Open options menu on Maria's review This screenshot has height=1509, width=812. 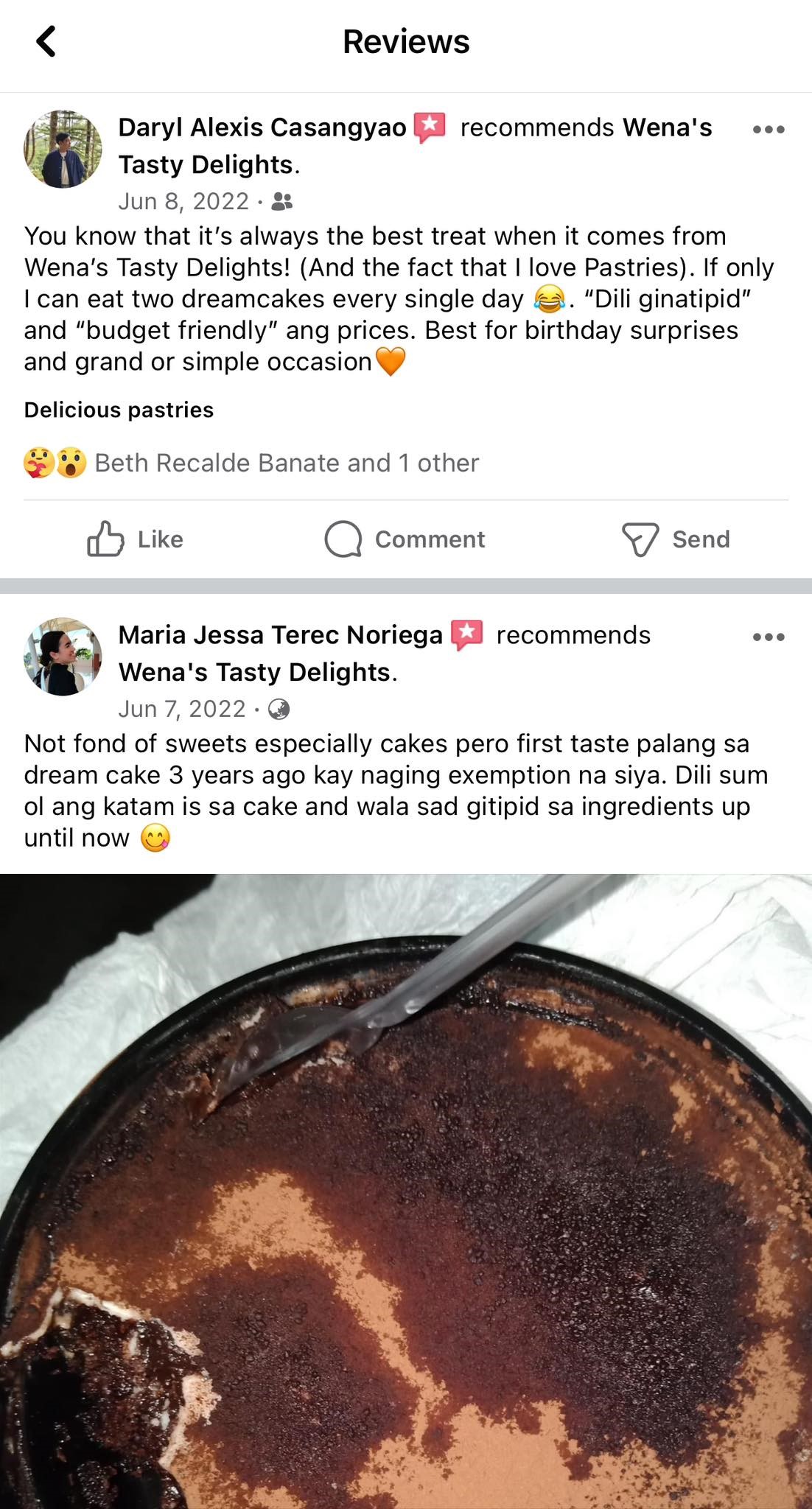tap(768, 637)
